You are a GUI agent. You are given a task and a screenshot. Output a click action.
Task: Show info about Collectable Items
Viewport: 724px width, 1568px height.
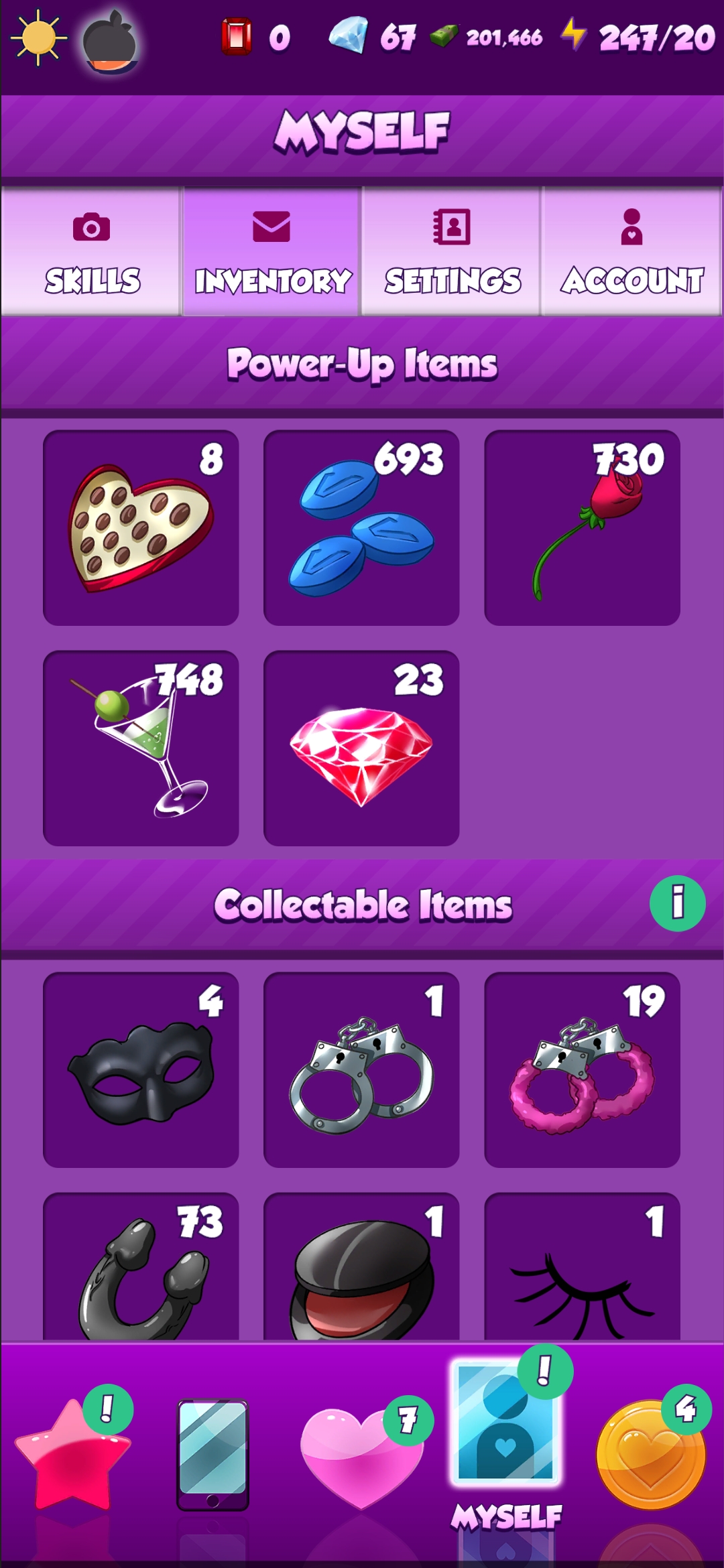tap(677, 903)
